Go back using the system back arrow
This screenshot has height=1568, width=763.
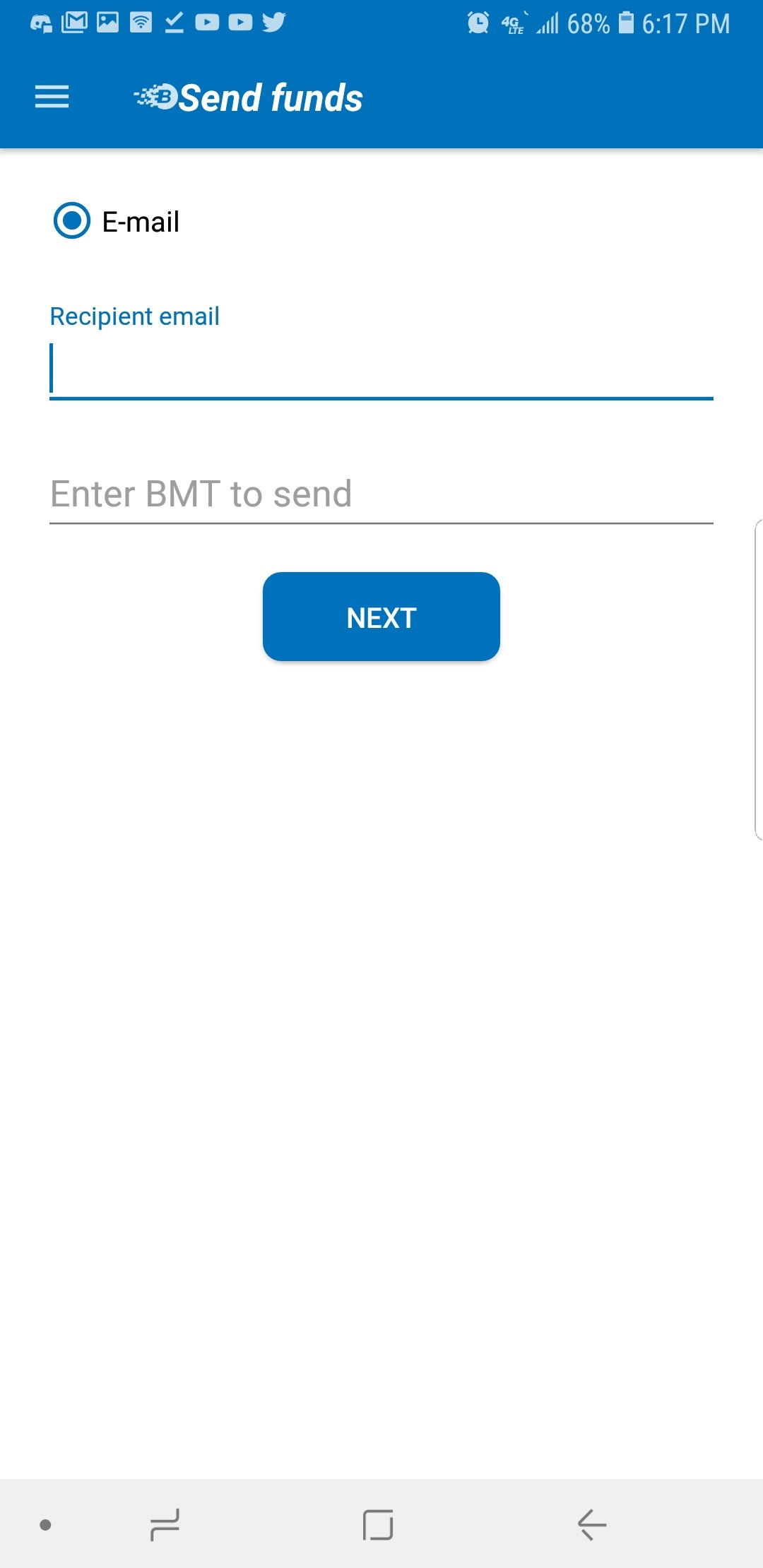[592, 1524]
